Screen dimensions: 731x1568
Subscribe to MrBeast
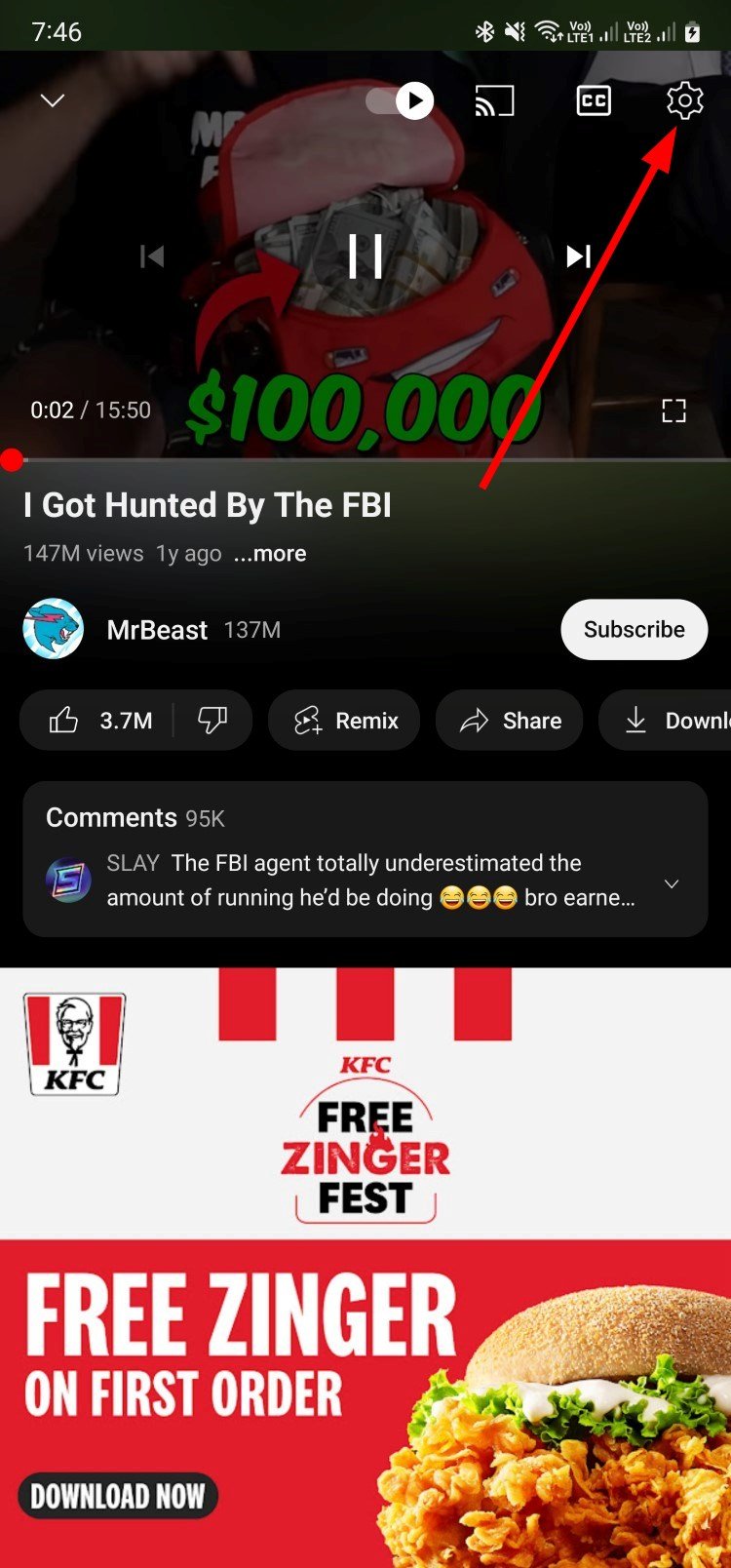634,630
